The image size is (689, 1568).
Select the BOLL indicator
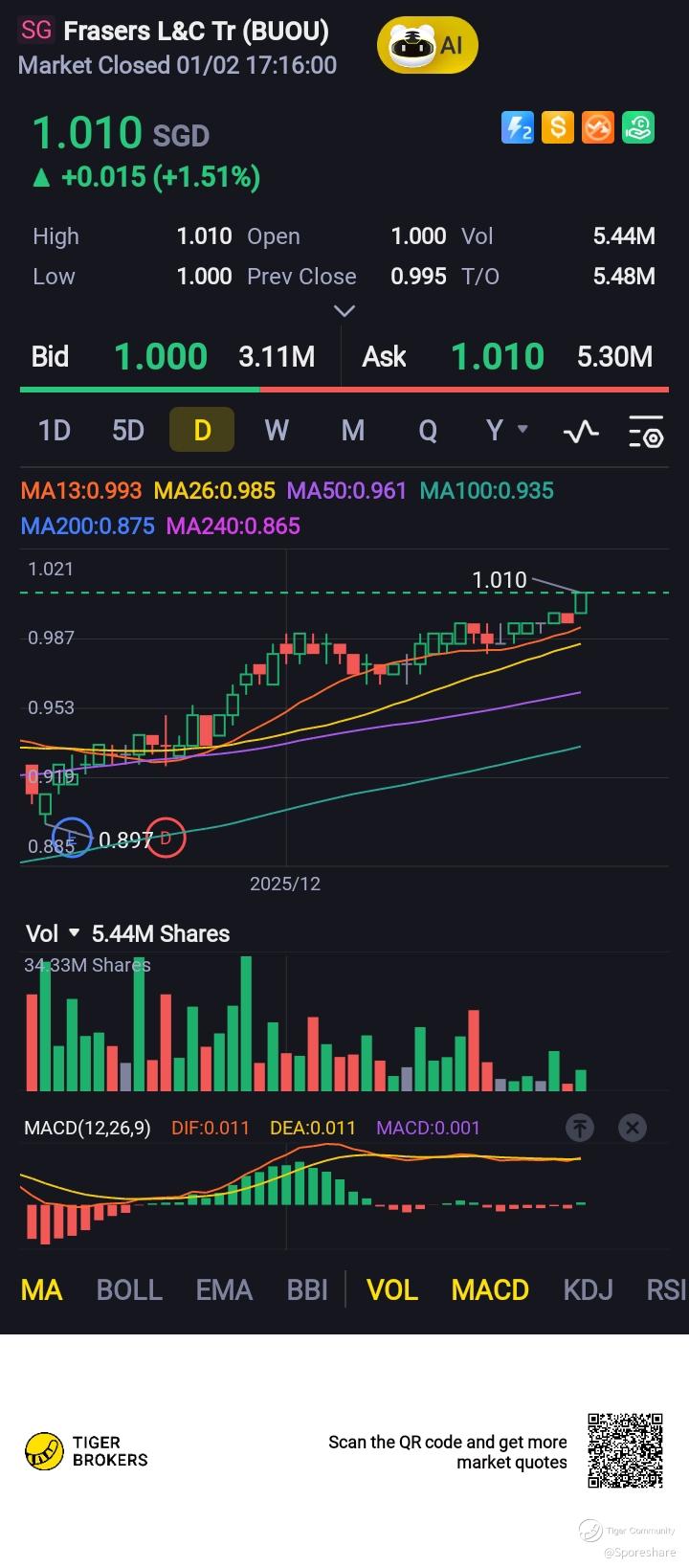(129, 1289)
